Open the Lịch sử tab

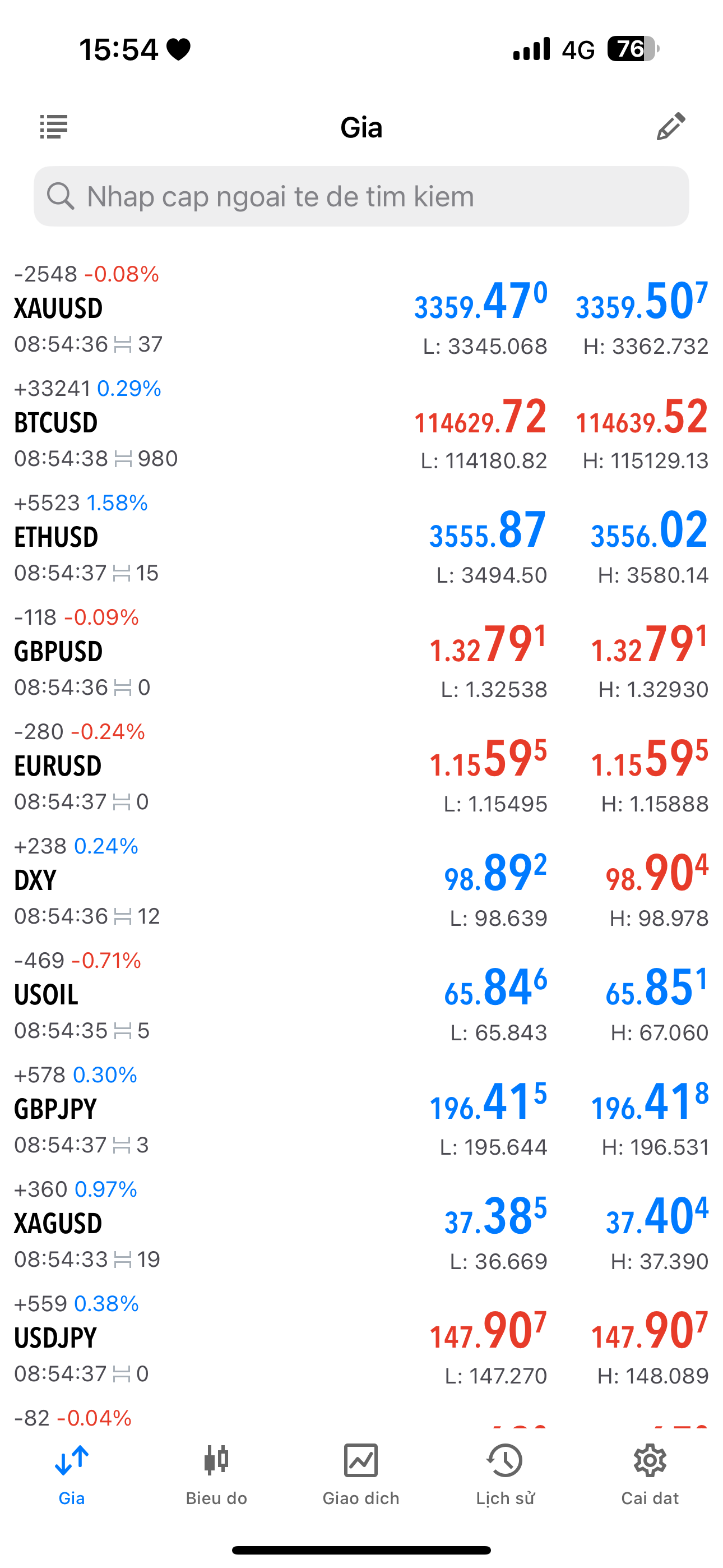[505, 1474]
